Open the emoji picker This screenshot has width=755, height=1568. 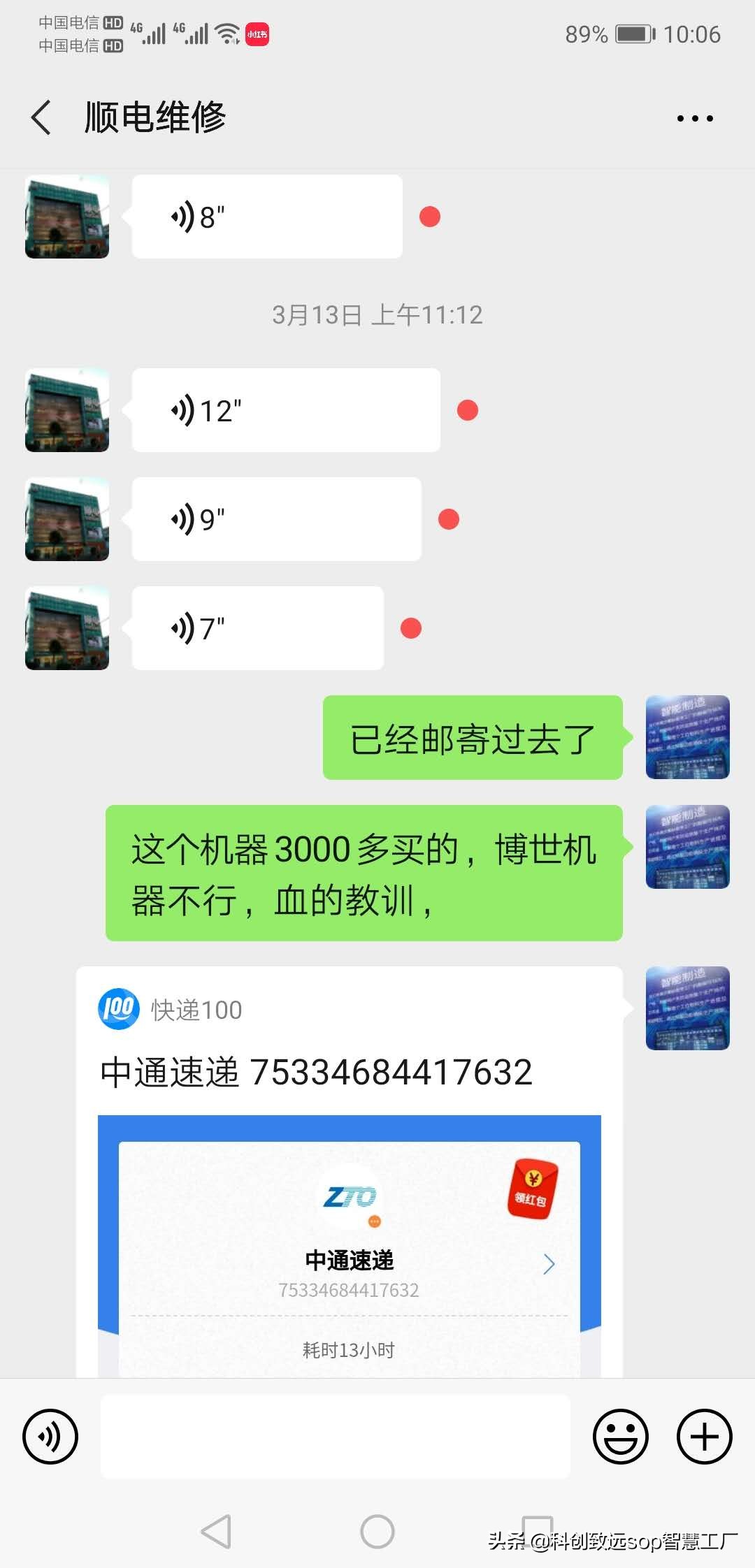click(x=621, y=1437)
